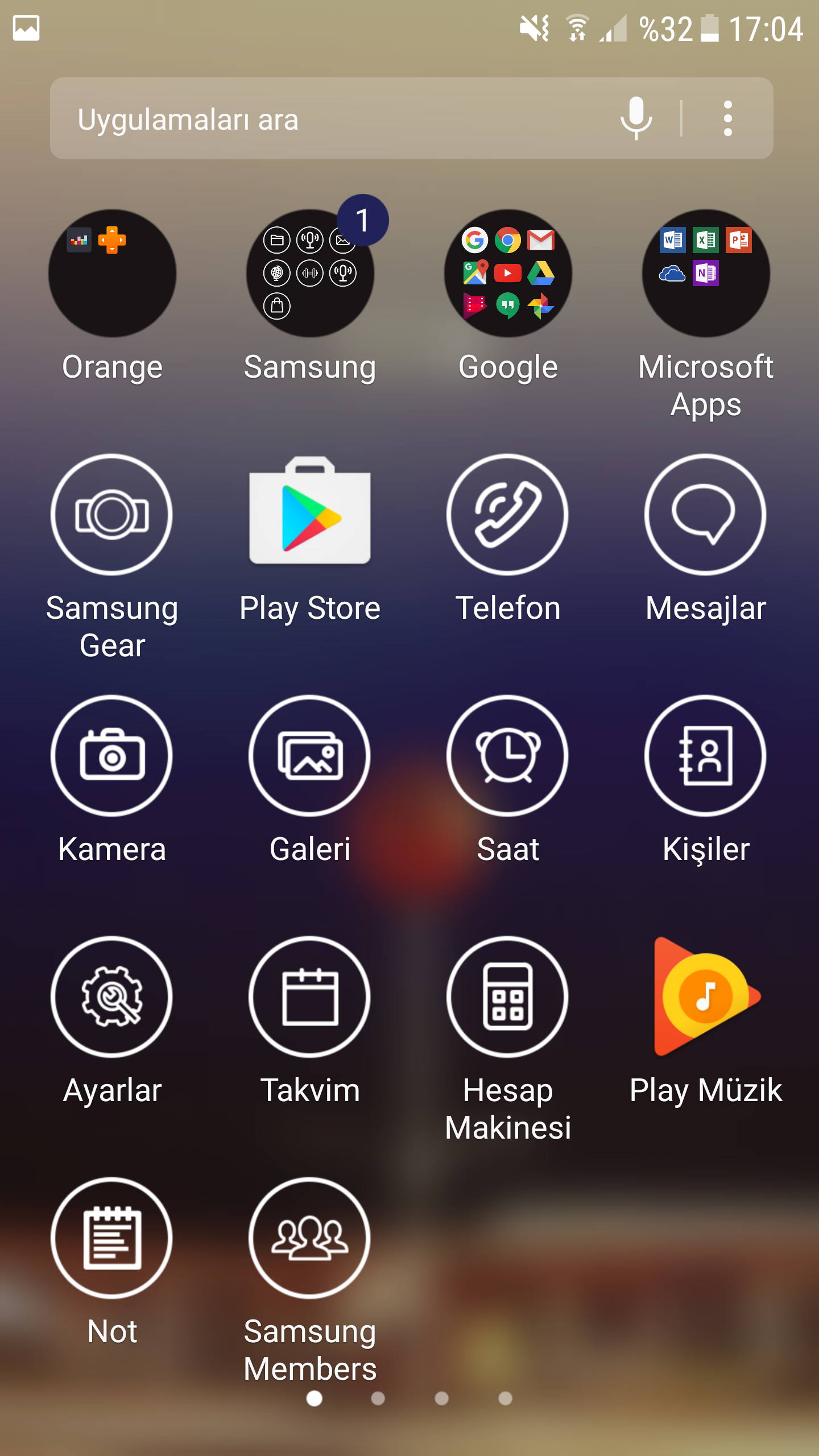Image resolution: width=819 pixels, height=1456 pixels.
Task: Launch Play Store
Action: tap(310, 515)
